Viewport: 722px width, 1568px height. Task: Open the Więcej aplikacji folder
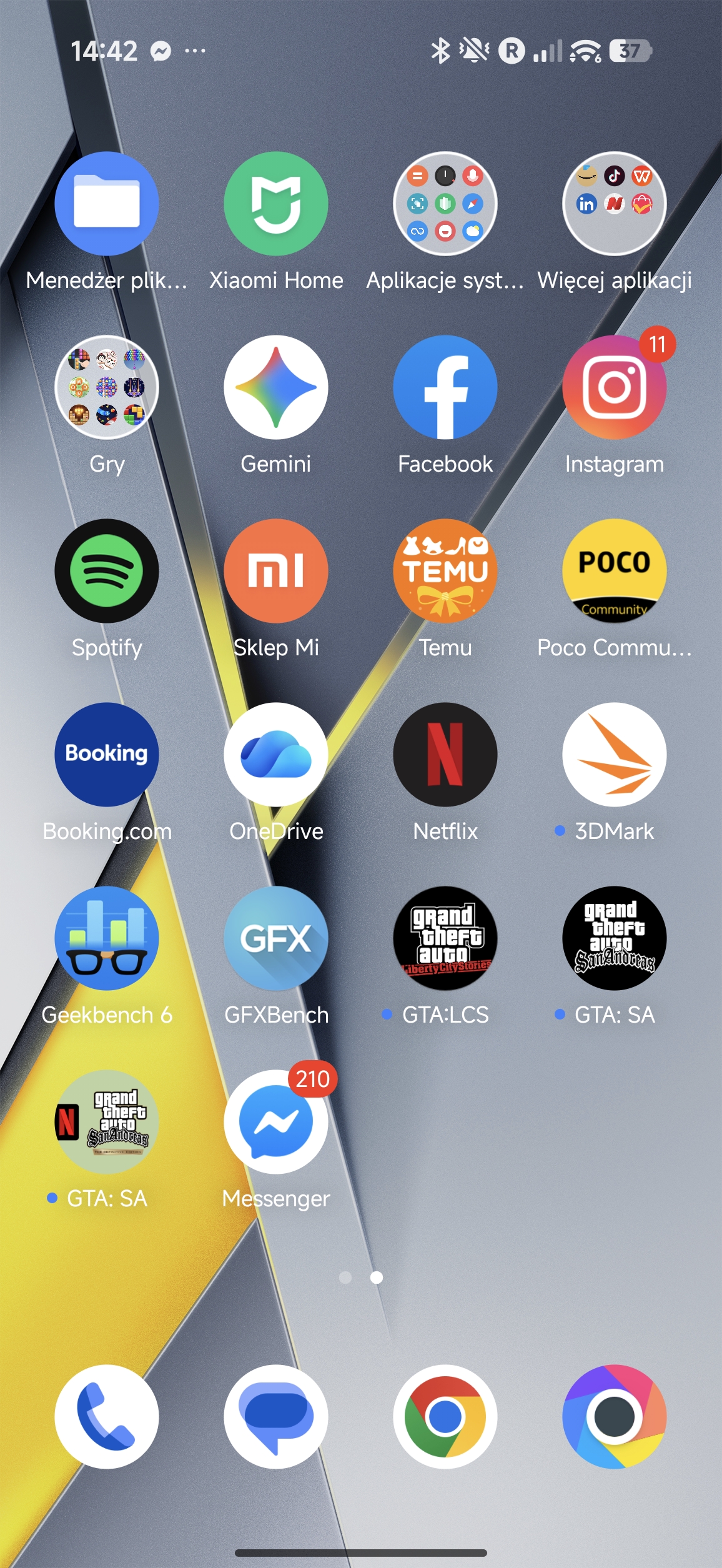(x=615, y=204)
